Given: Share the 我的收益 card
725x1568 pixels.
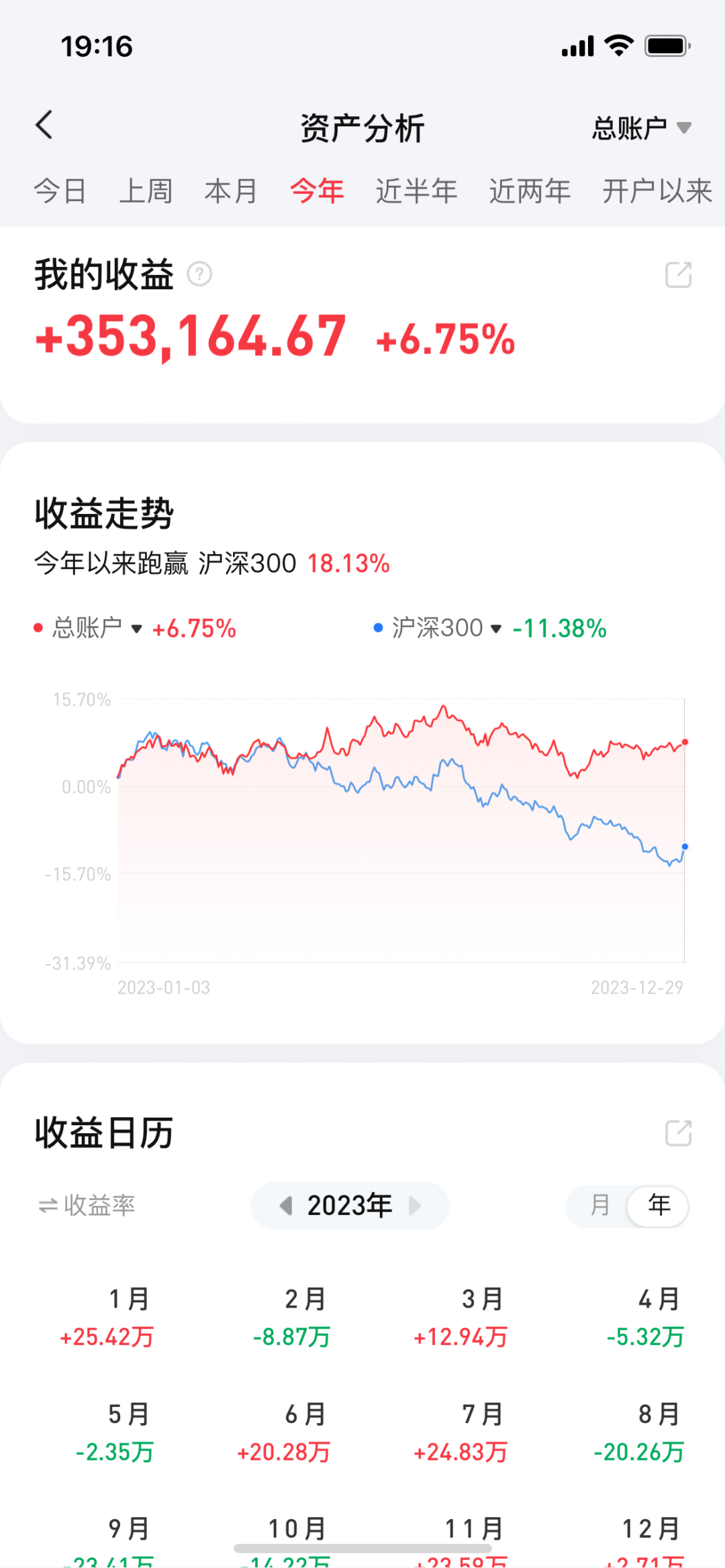Looking at the screenshot, I should coord(678,275).
